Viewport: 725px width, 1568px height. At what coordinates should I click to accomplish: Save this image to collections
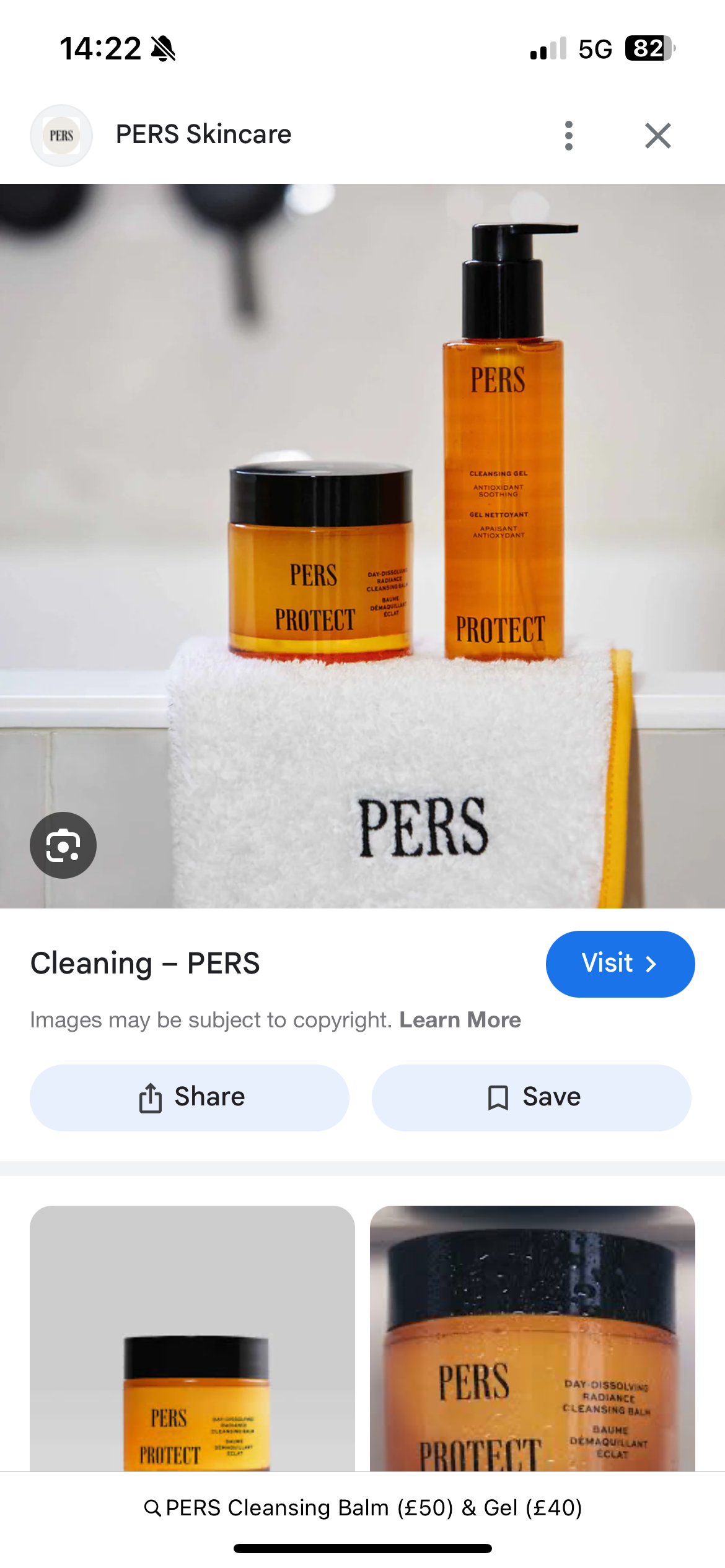tap(532, 1098)
